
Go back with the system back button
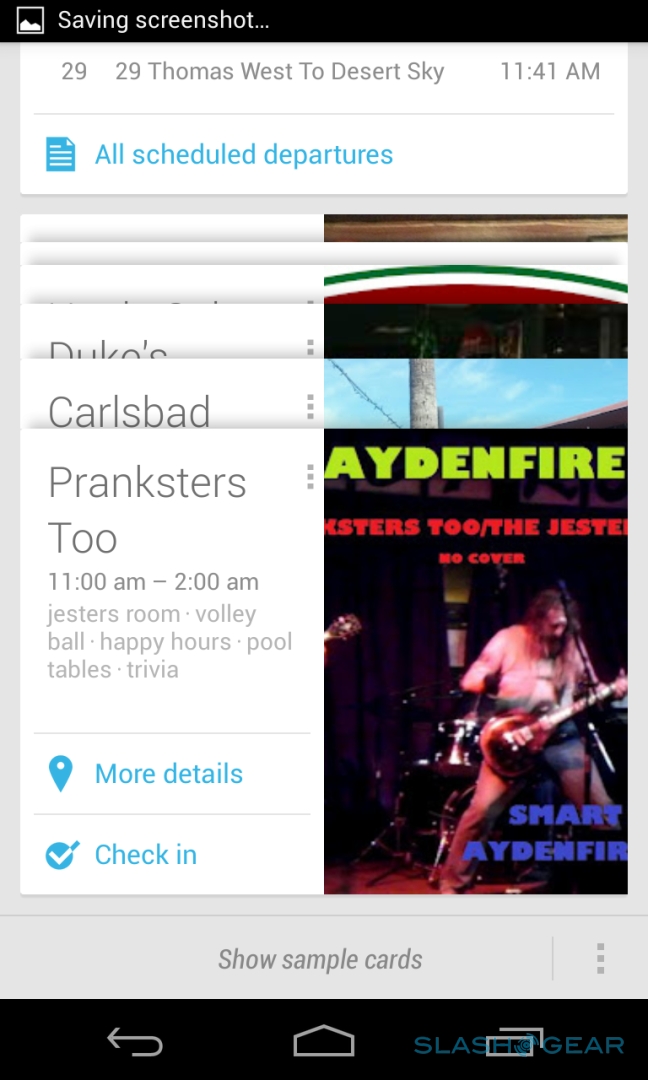(x=135, y=1043)
